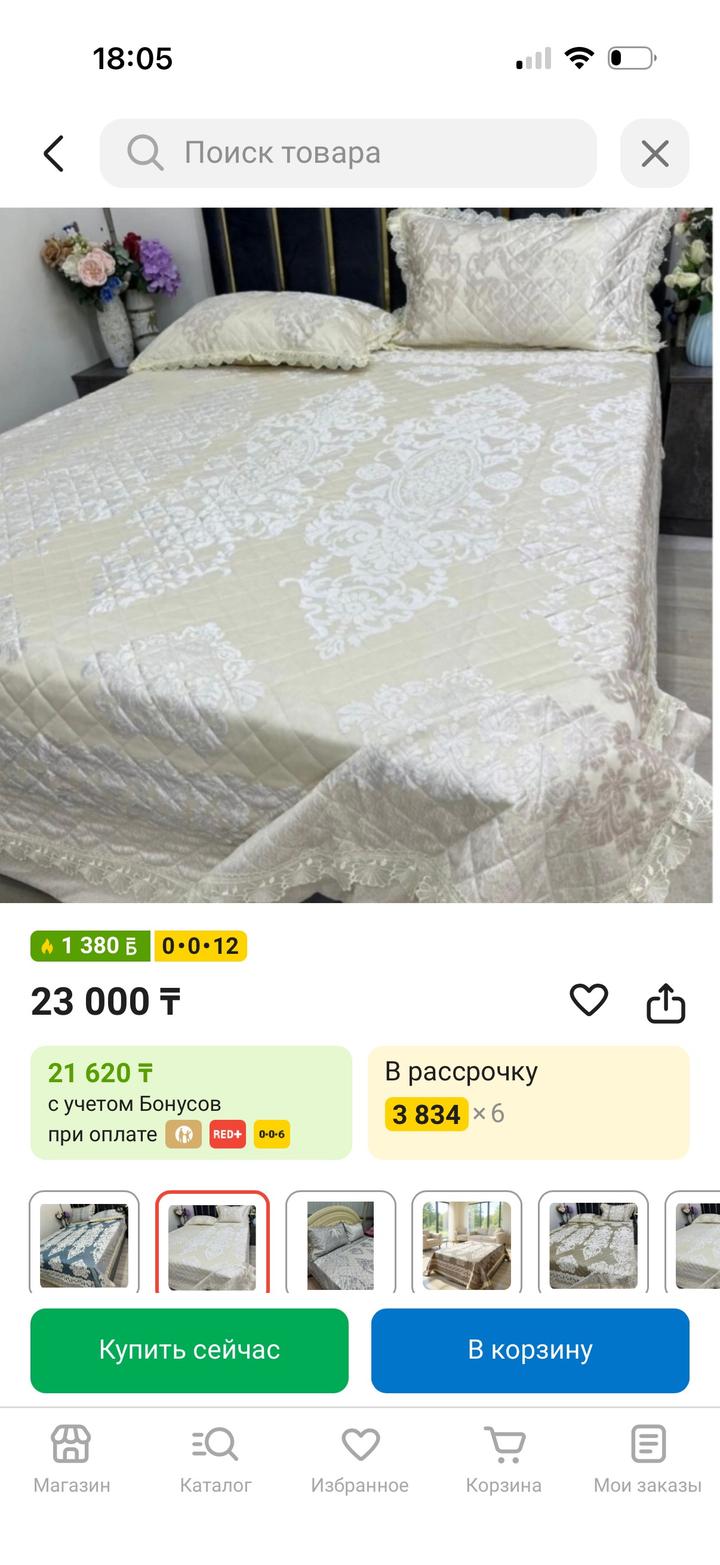Select the blue bedspread thumbnail

[84, 1243]
